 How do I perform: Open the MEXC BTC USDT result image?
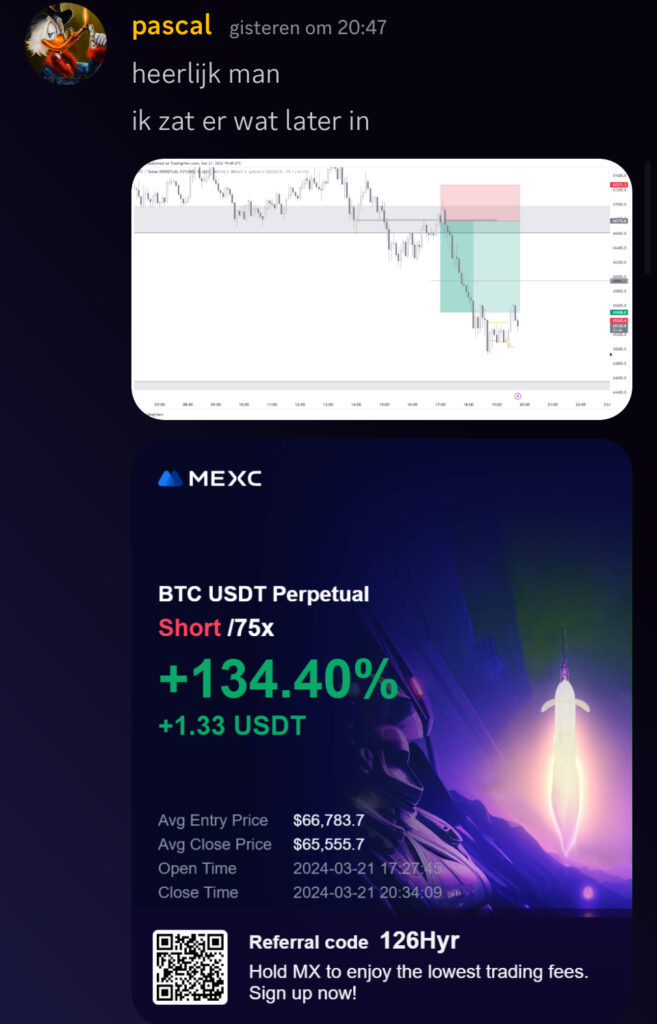pyautogui.click(x=382, y=730)
